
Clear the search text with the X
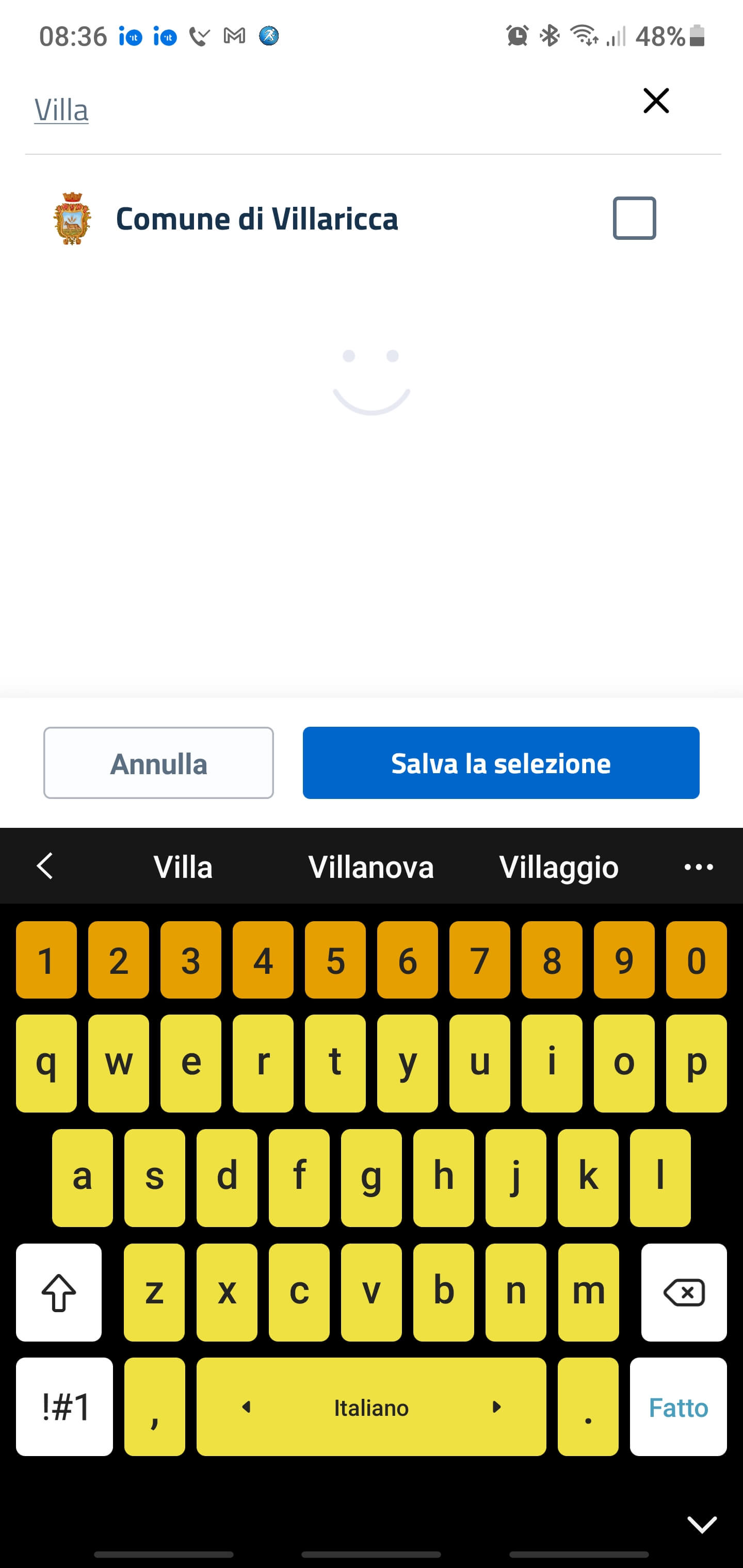pyautogui.click(x=656, y=101)
